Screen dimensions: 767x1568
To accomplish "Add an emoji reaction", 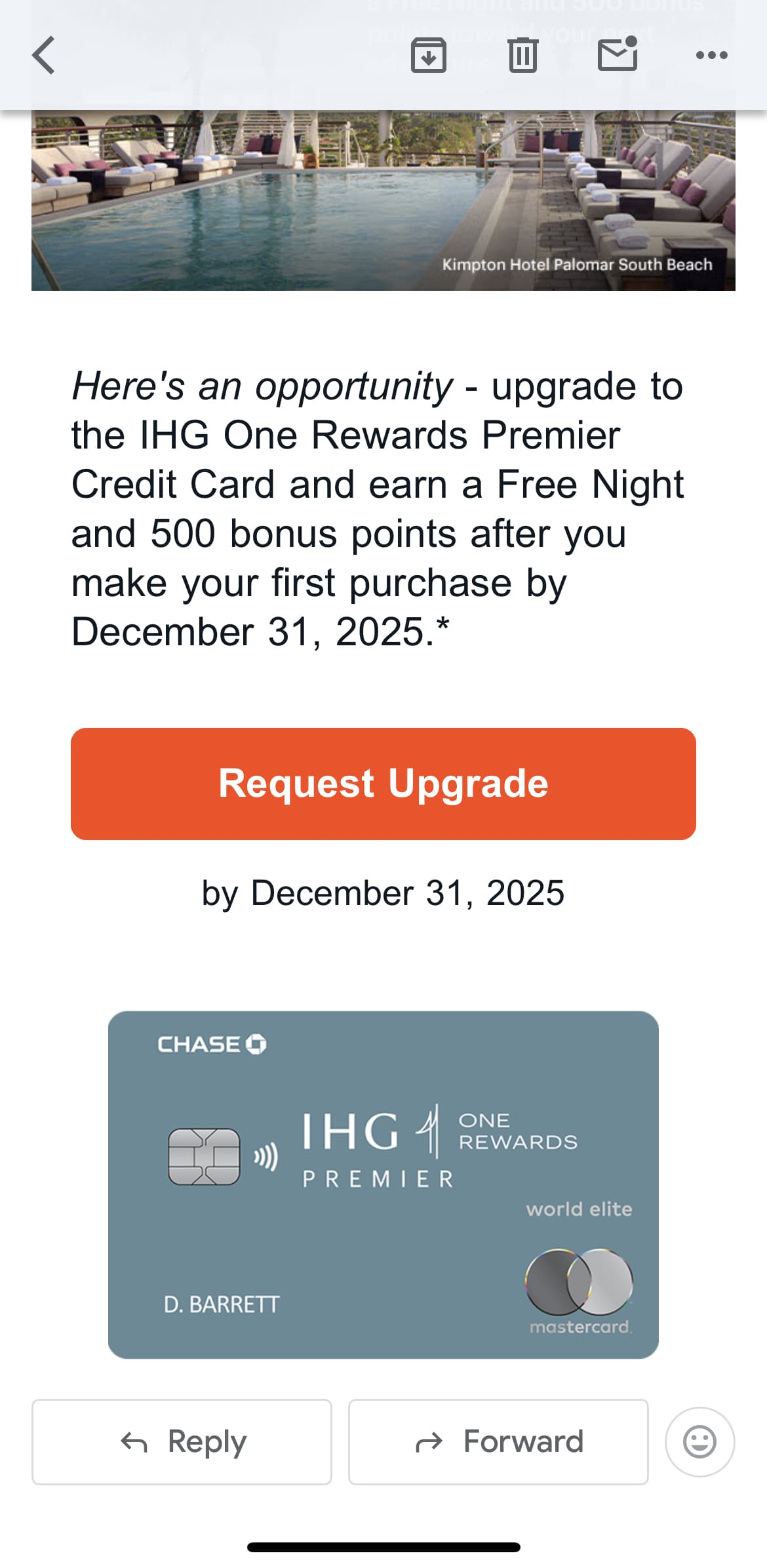I will pos(699,1441).
